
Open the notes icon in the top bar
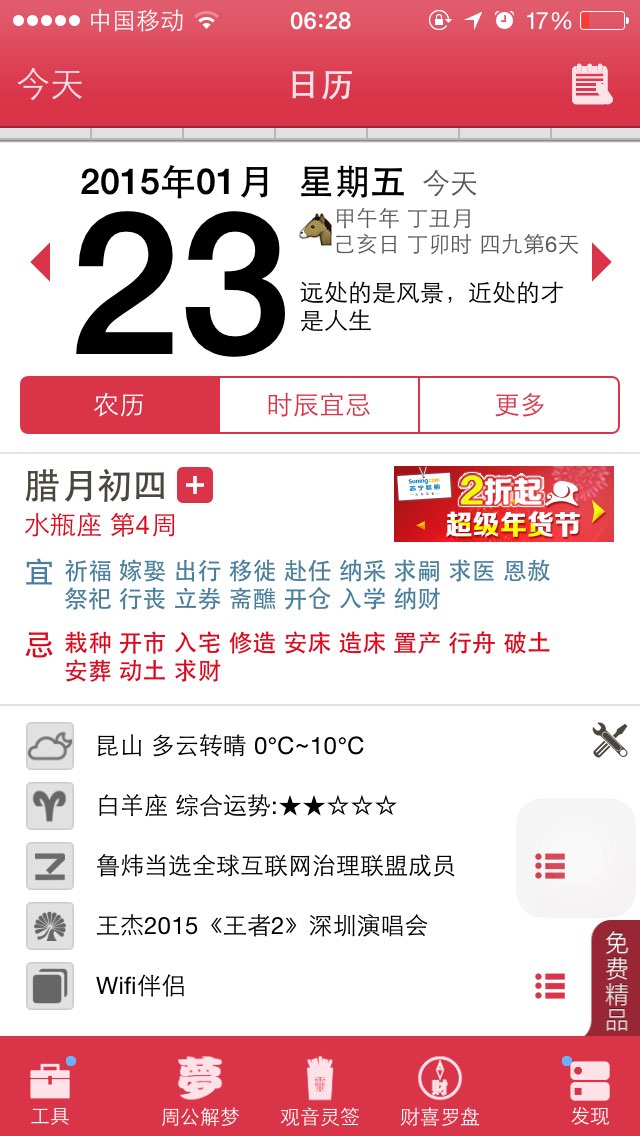click(x=590, y=84)
